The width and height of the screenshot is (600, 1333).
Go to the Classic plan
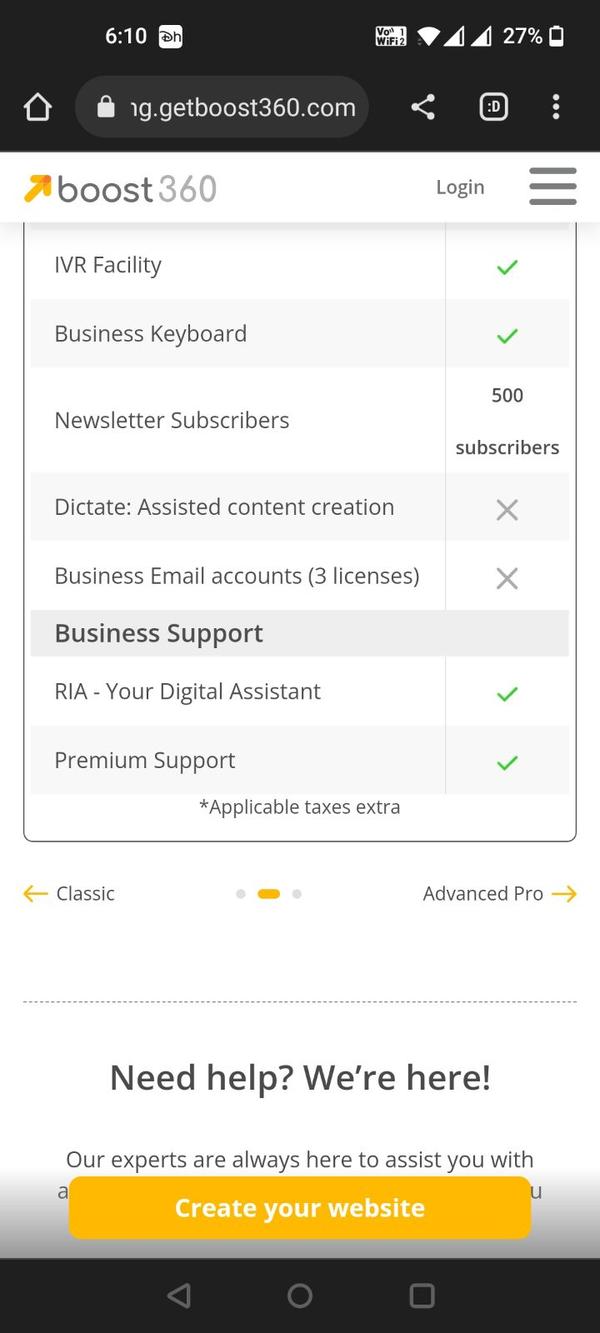[70, 893]
